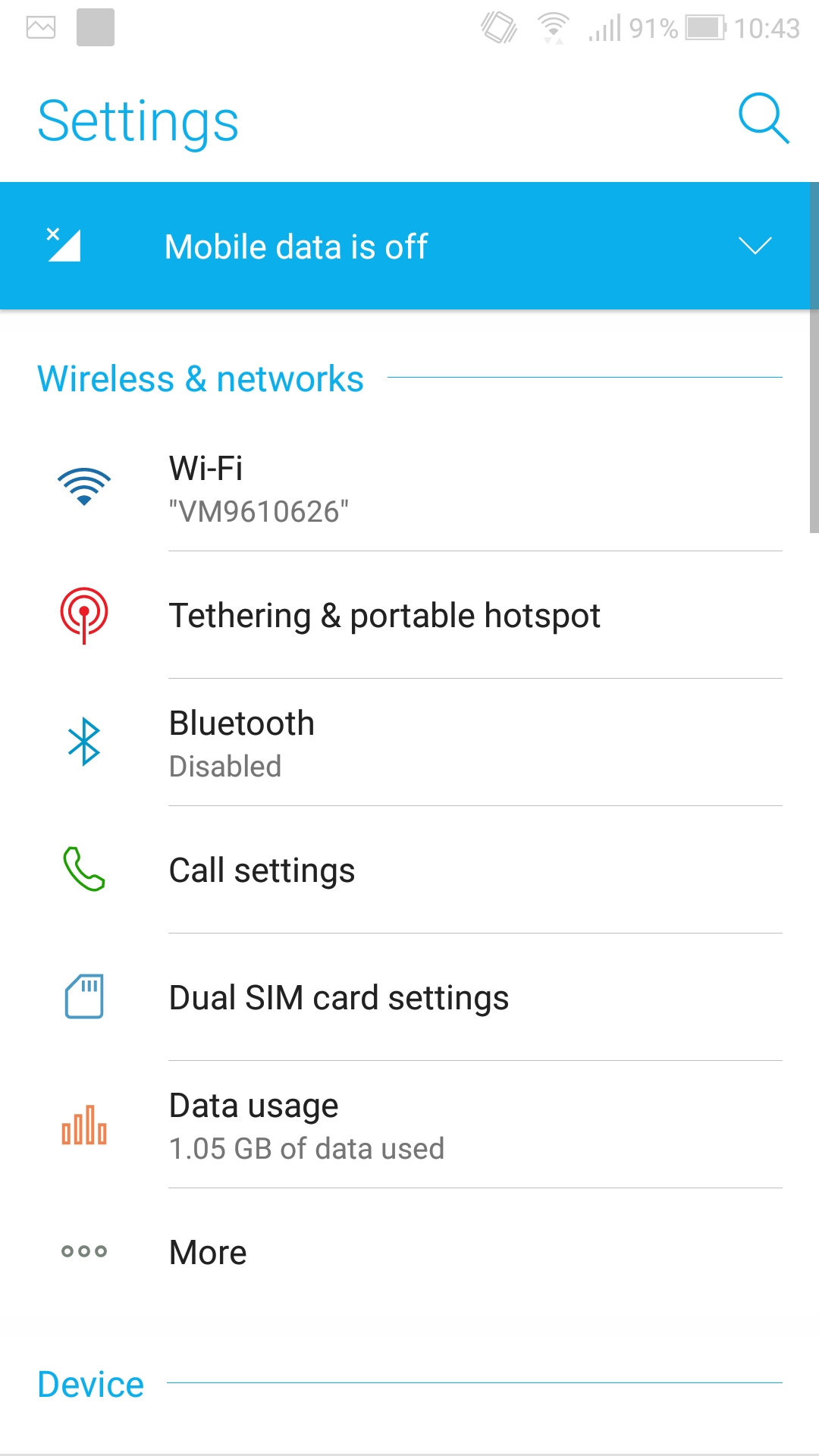View Data usage details
819x1456 pixels.
pyautogui.click(x=409, y=1125)
